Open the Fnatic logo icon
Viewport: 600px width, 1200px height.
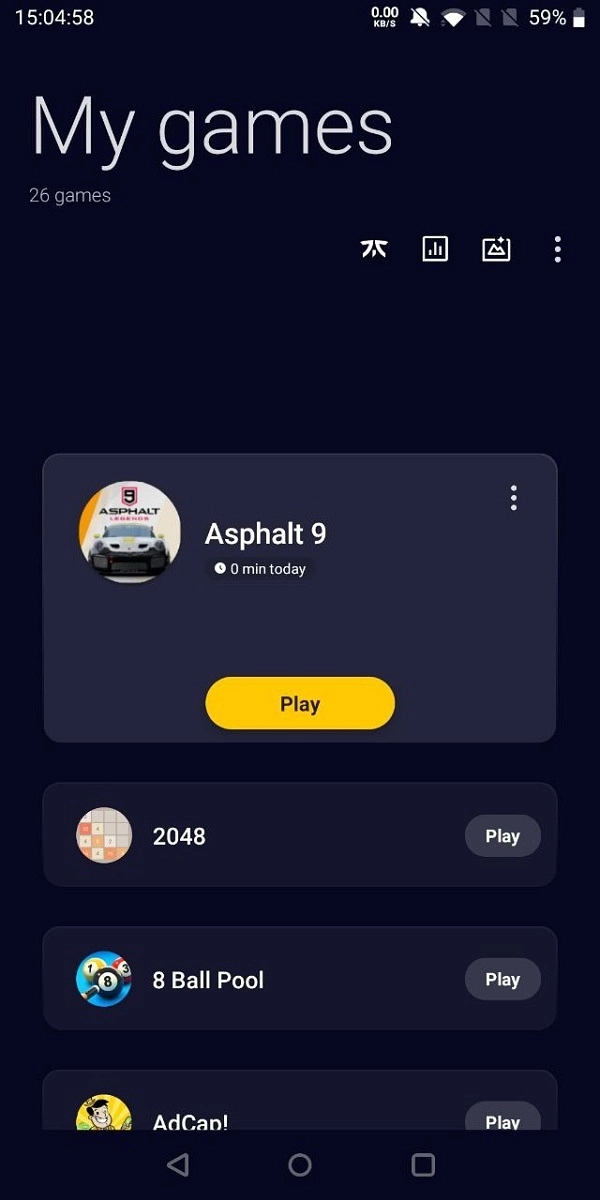[374, 249]
